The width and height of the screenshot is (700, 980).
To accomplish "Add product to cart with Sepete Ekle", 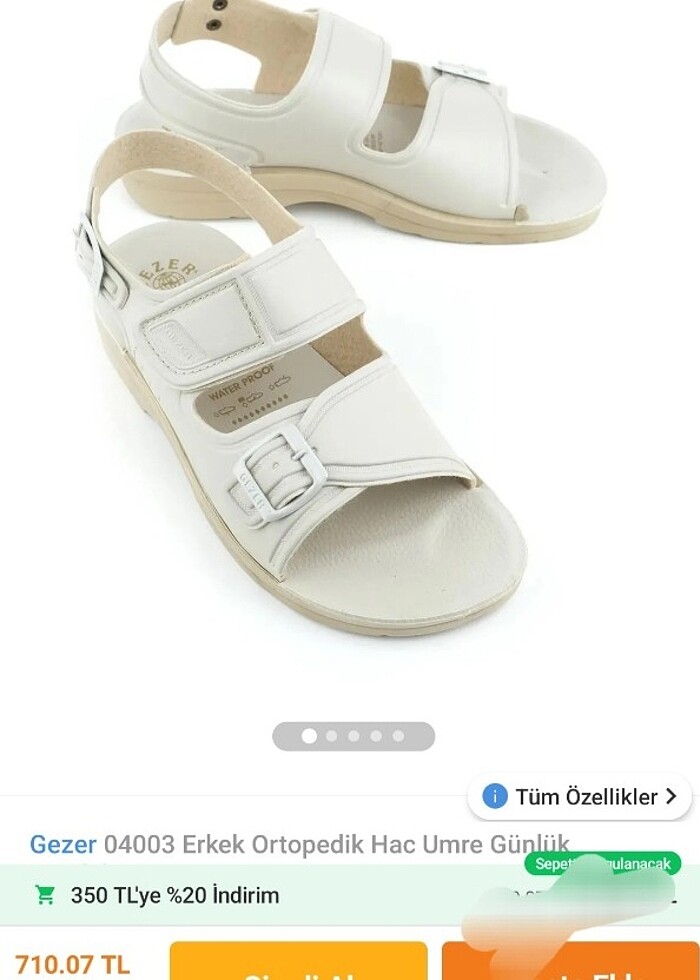I will tap(570, 963).
